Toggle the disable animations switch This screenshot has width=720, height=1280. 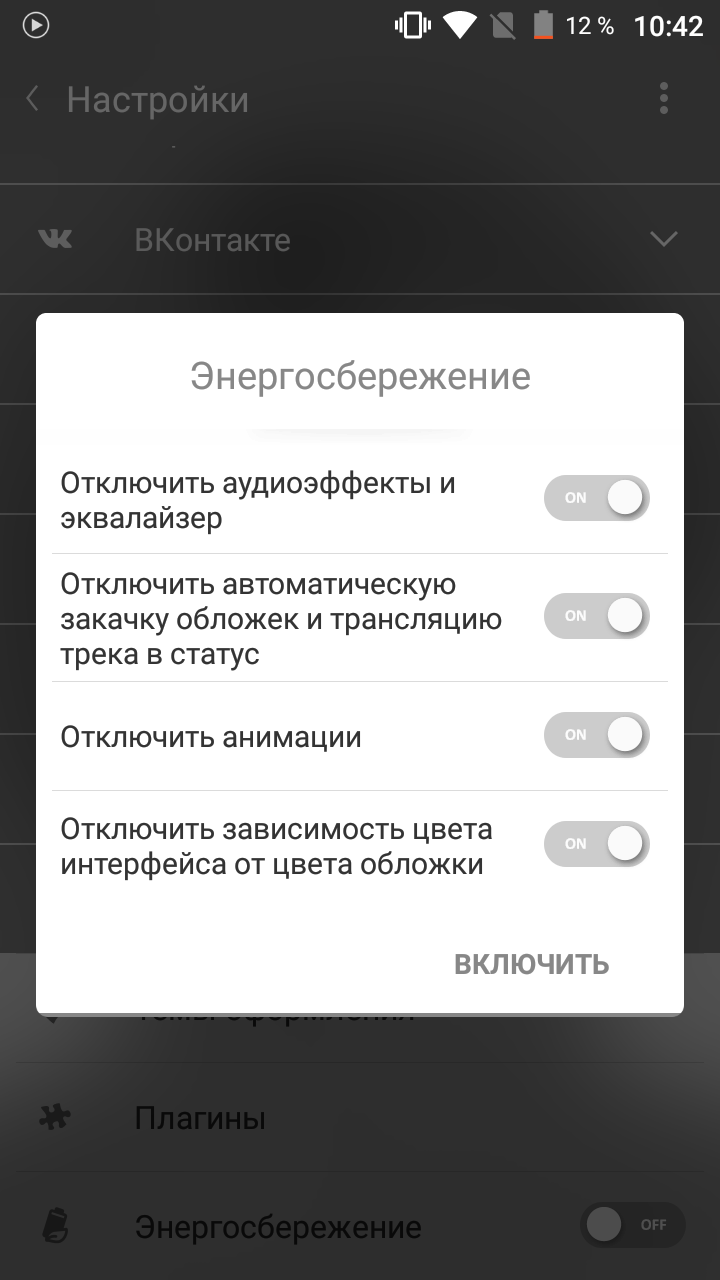coord(597,735)
